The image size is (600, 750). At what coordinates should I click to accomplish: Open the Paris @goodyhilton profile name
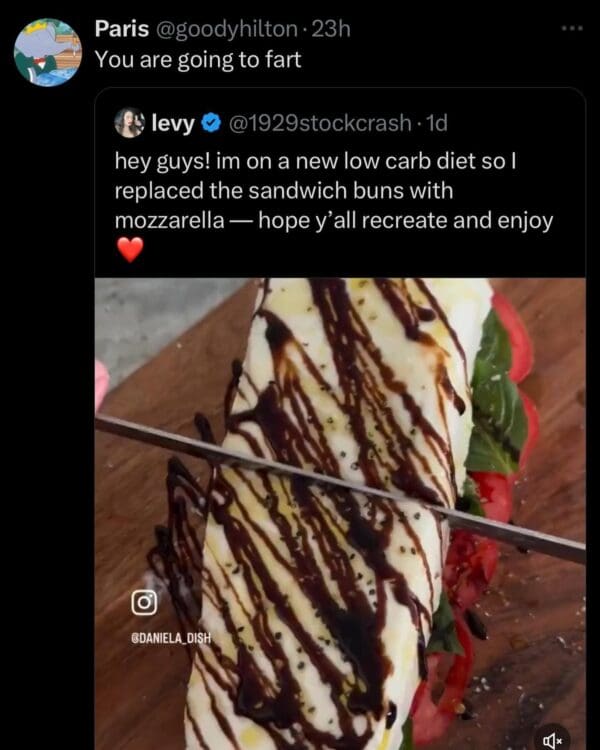pos(121,29)
